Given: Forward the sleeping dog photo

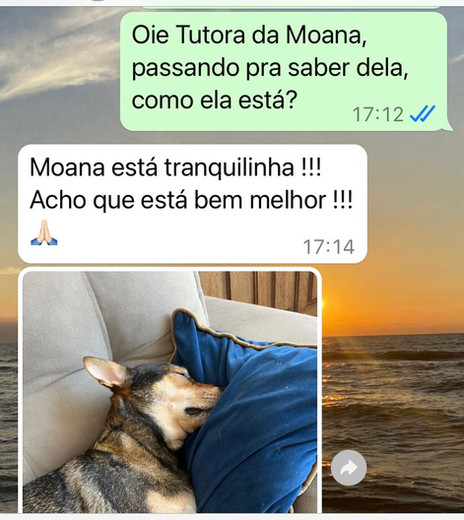Looking at the screenshot, I should [x=349, y=467].
